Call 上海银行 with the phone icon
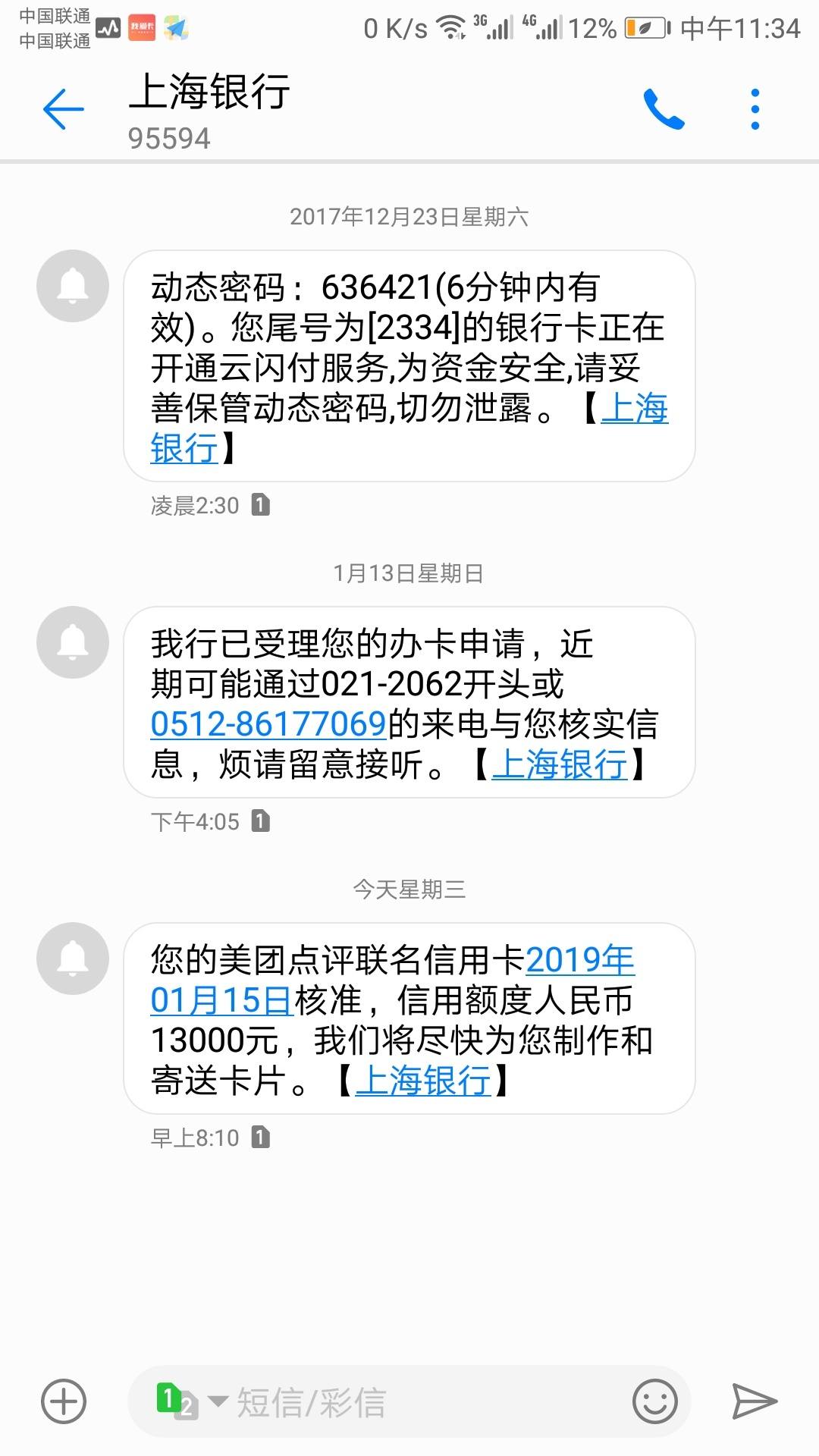 click(x=664, y=109)
